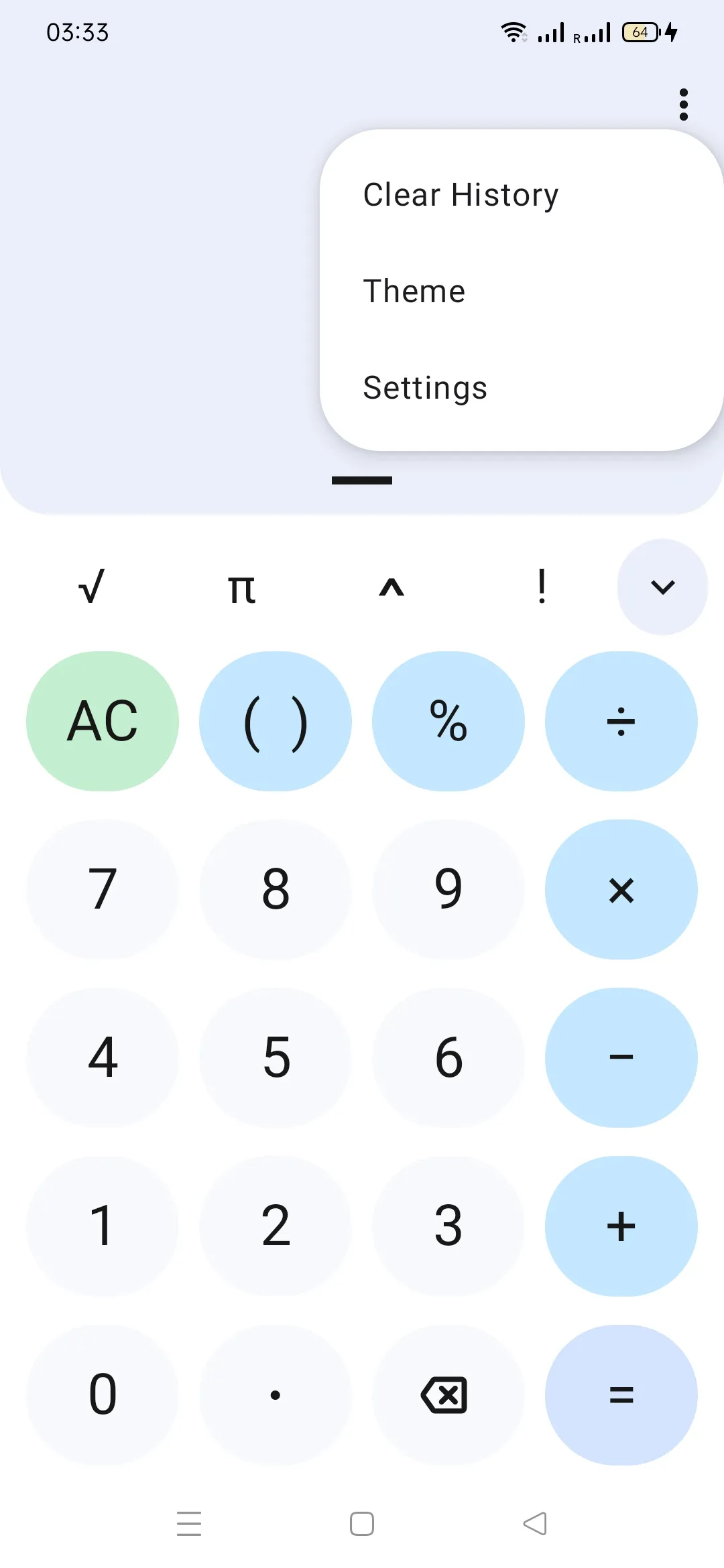This screenshot has width=724, height=1568.
Task: Select the square root function
Action: (90, 588)
